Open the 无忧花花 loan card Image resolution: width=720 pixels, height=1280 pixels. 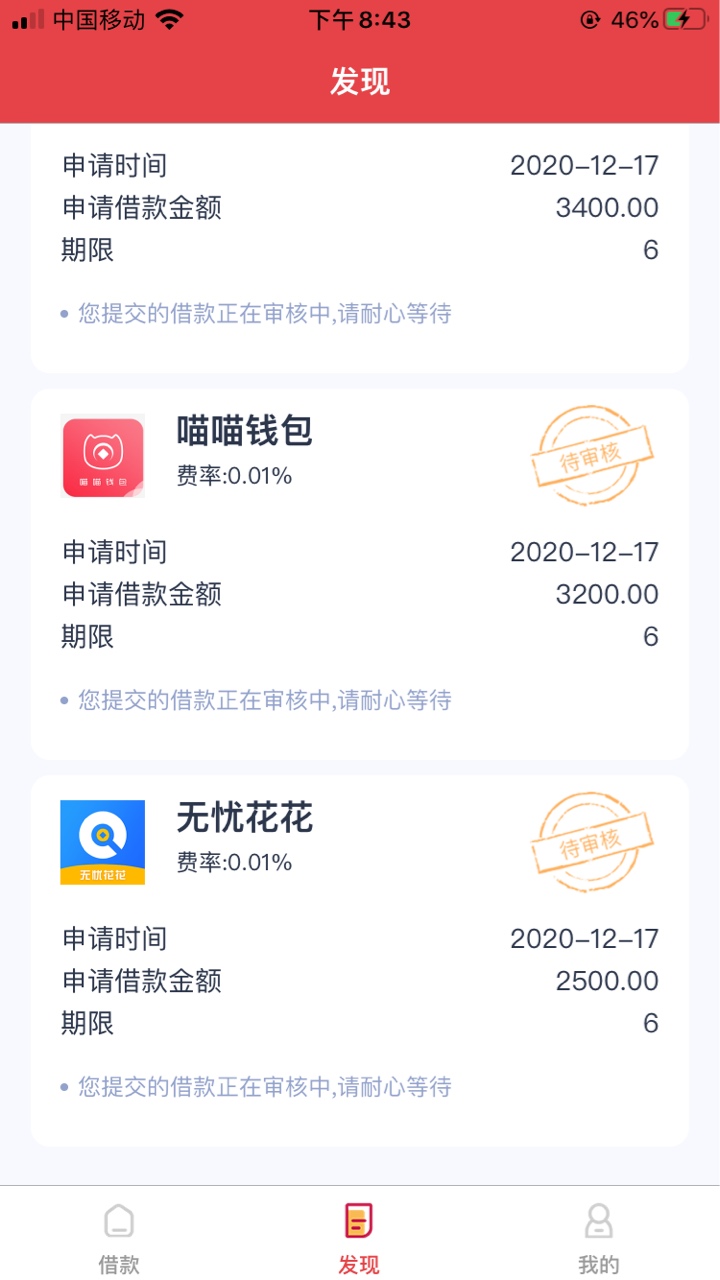pos(360,961)
